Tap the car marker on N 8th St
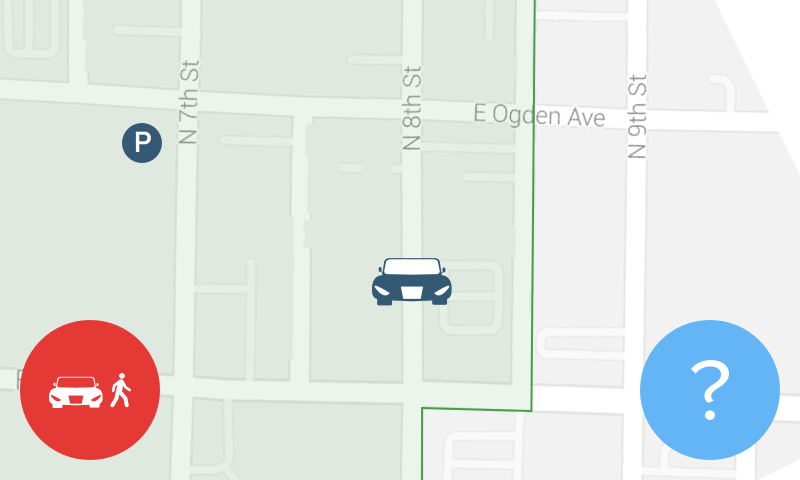This screenshot has height=480, width=800. [412, 281]
